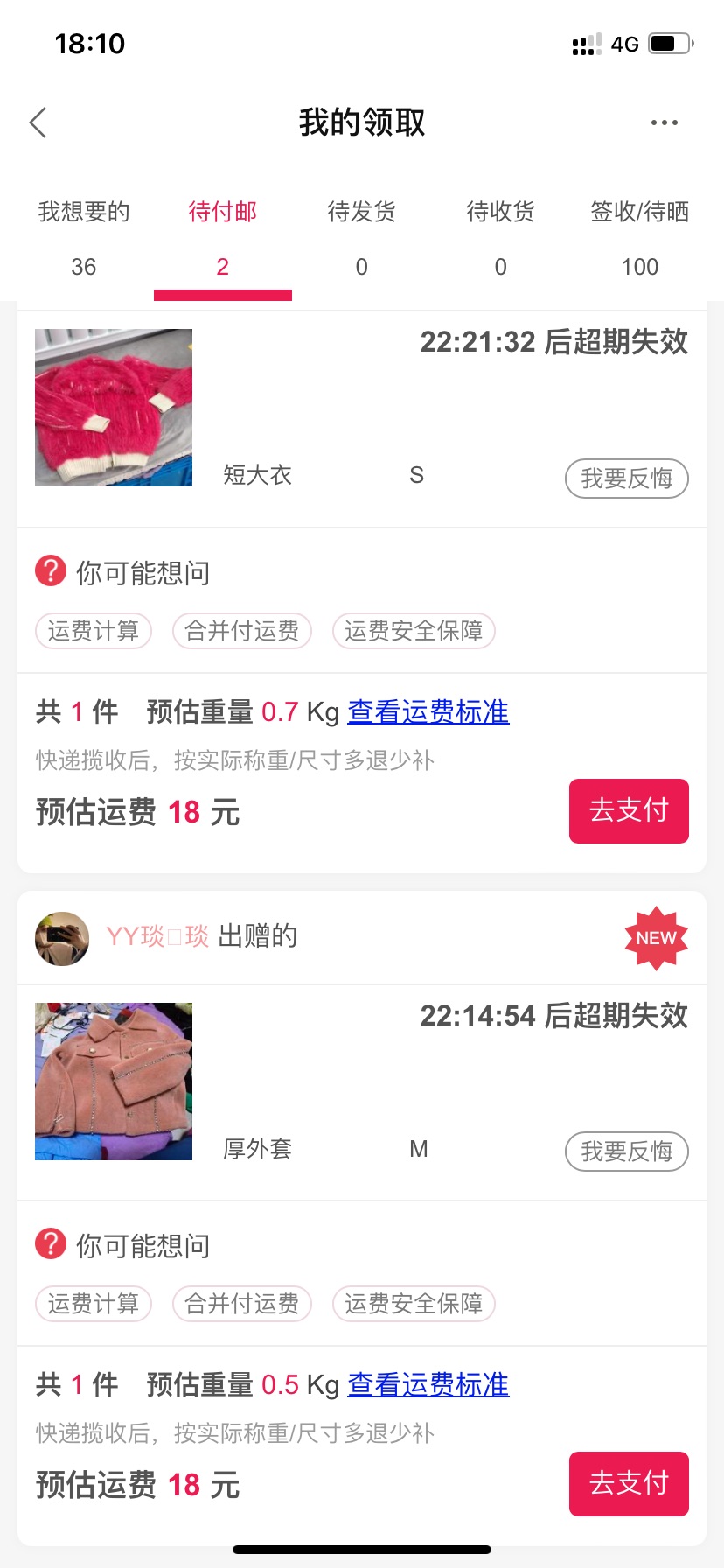This screenshot has height=1568, width=724.
Task: Tap 运费安全保障 chip under the 短大衣 item
Action: tap(414, 631)
